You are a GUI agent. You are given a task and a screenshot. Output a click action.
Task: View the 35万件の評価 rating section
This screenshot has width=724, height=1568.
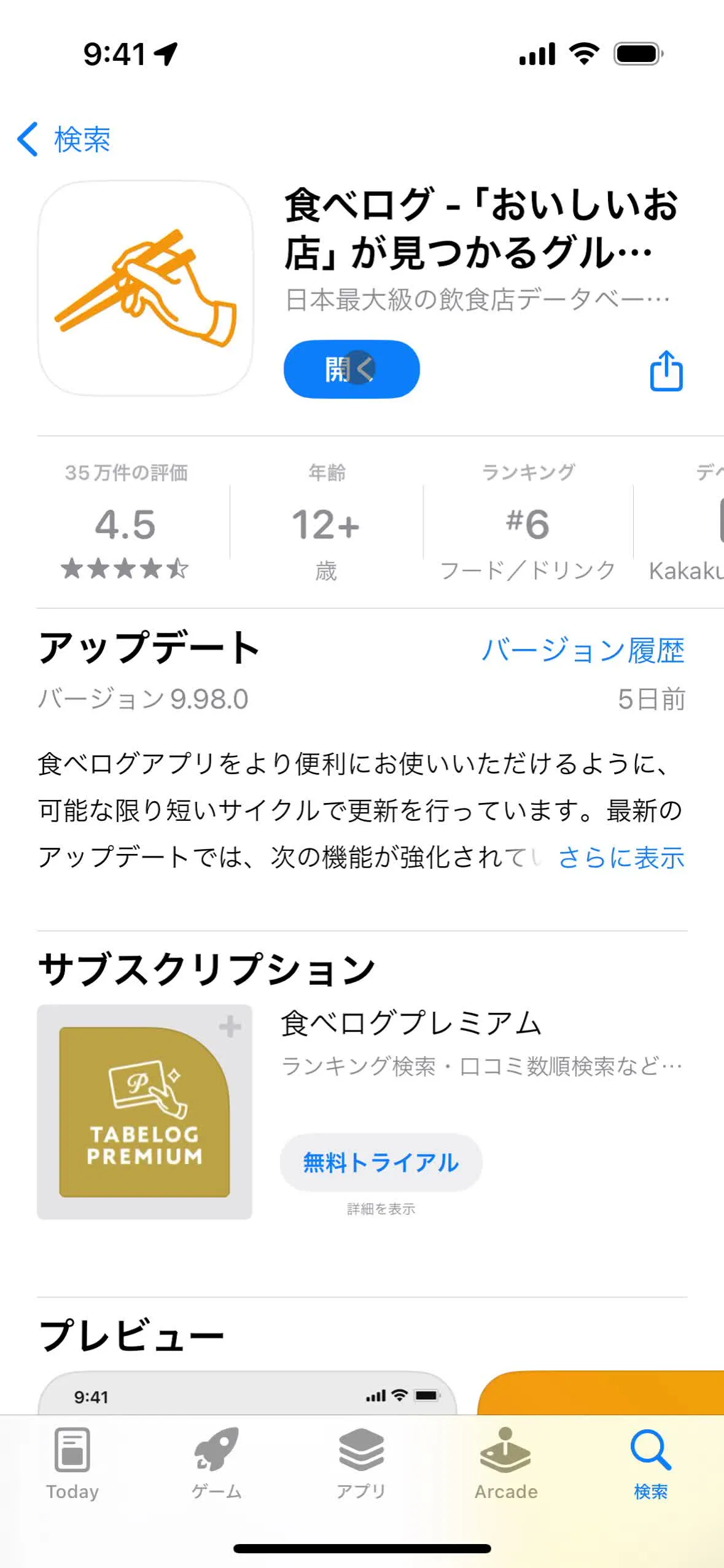(x=126, y=522)
